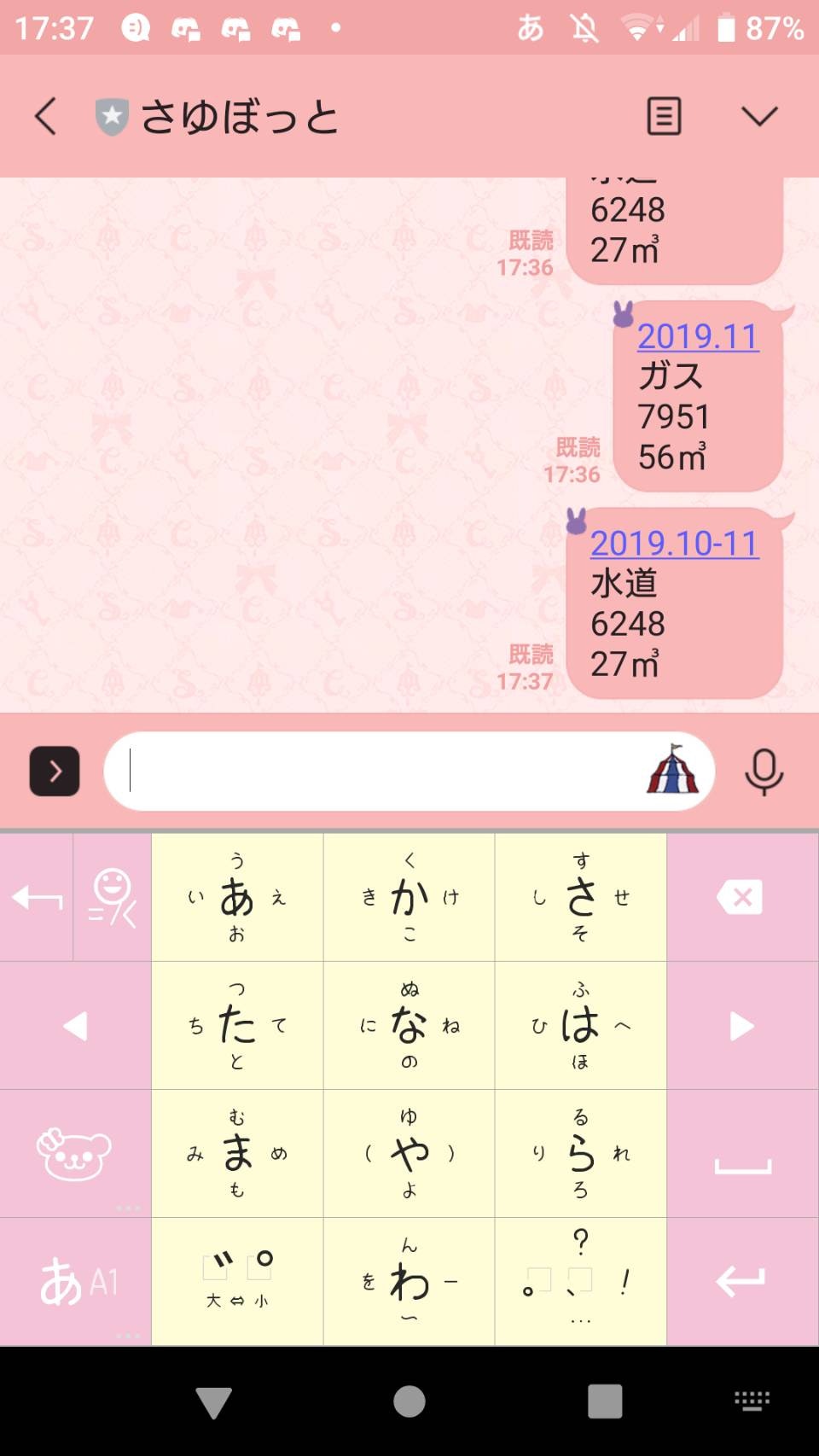This screenshot has height=1456, width=819.
Task: Tap the space key
Action: pos(741,1153)
